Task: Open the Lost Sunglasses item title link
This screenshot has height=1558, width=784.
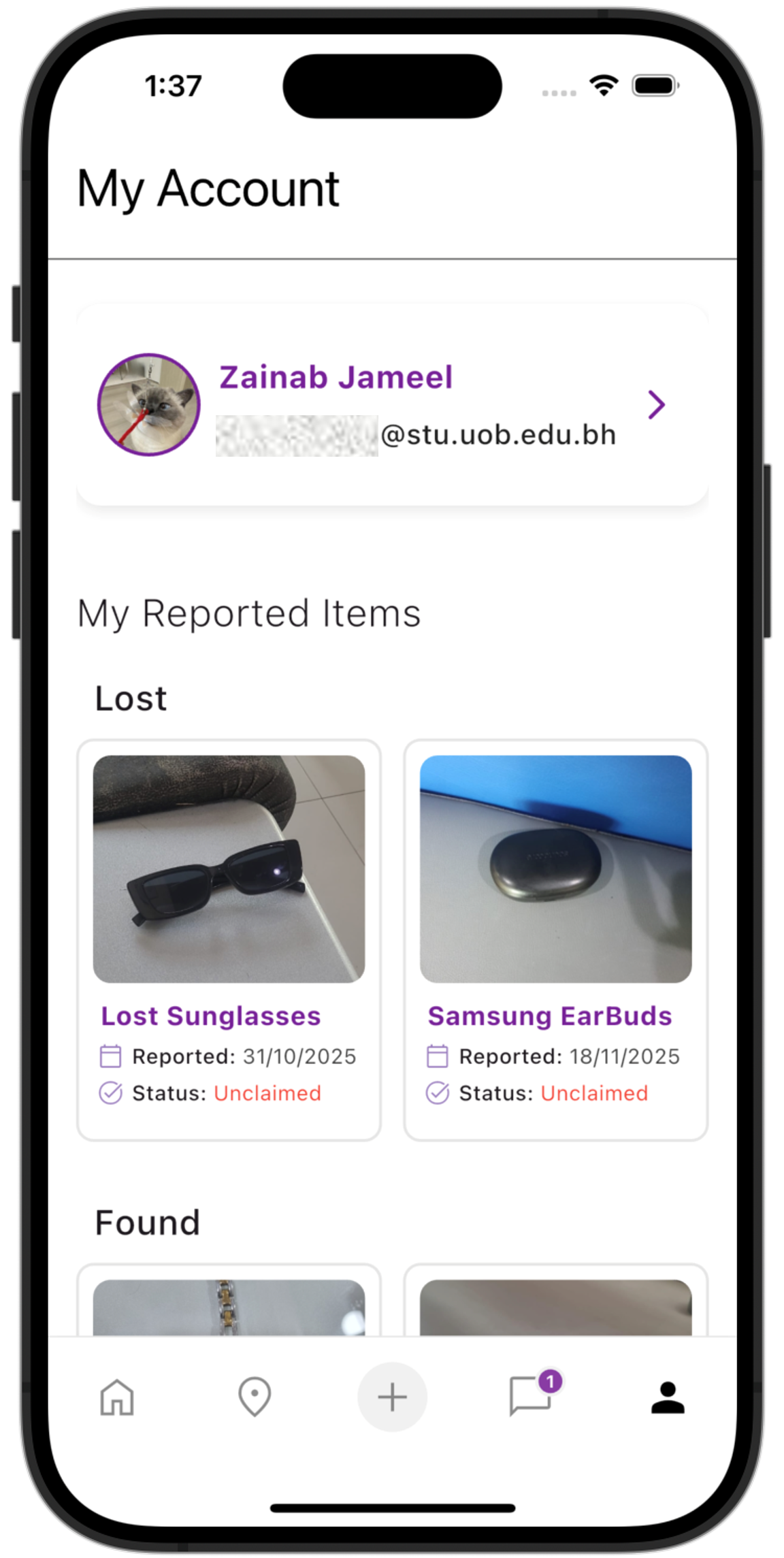Action: pos(210,1016)
